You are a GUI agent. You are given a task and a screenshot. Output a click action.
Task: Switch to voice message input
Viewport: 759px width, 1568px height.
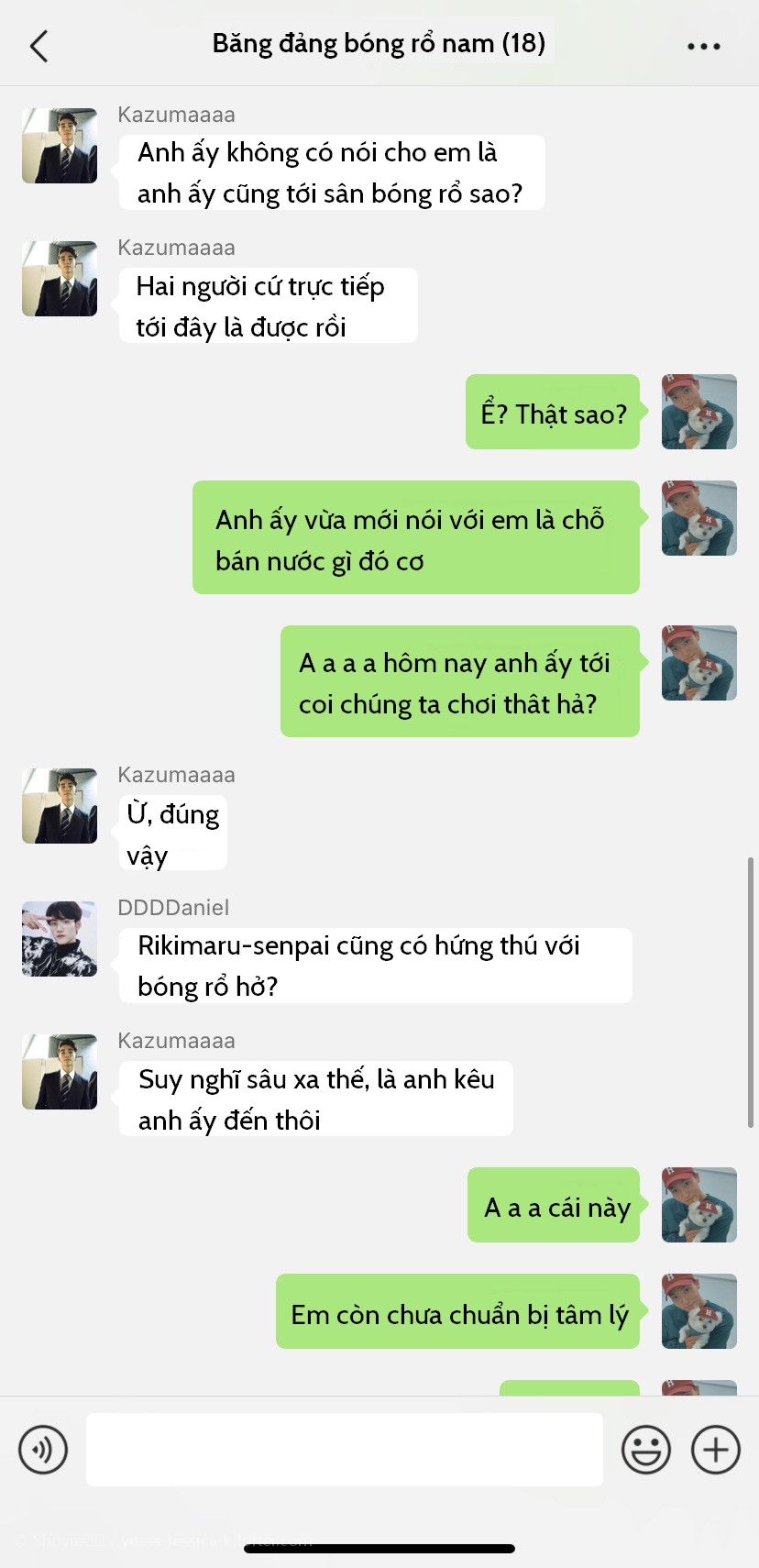pyautogui.click(x=43, y=1450)
